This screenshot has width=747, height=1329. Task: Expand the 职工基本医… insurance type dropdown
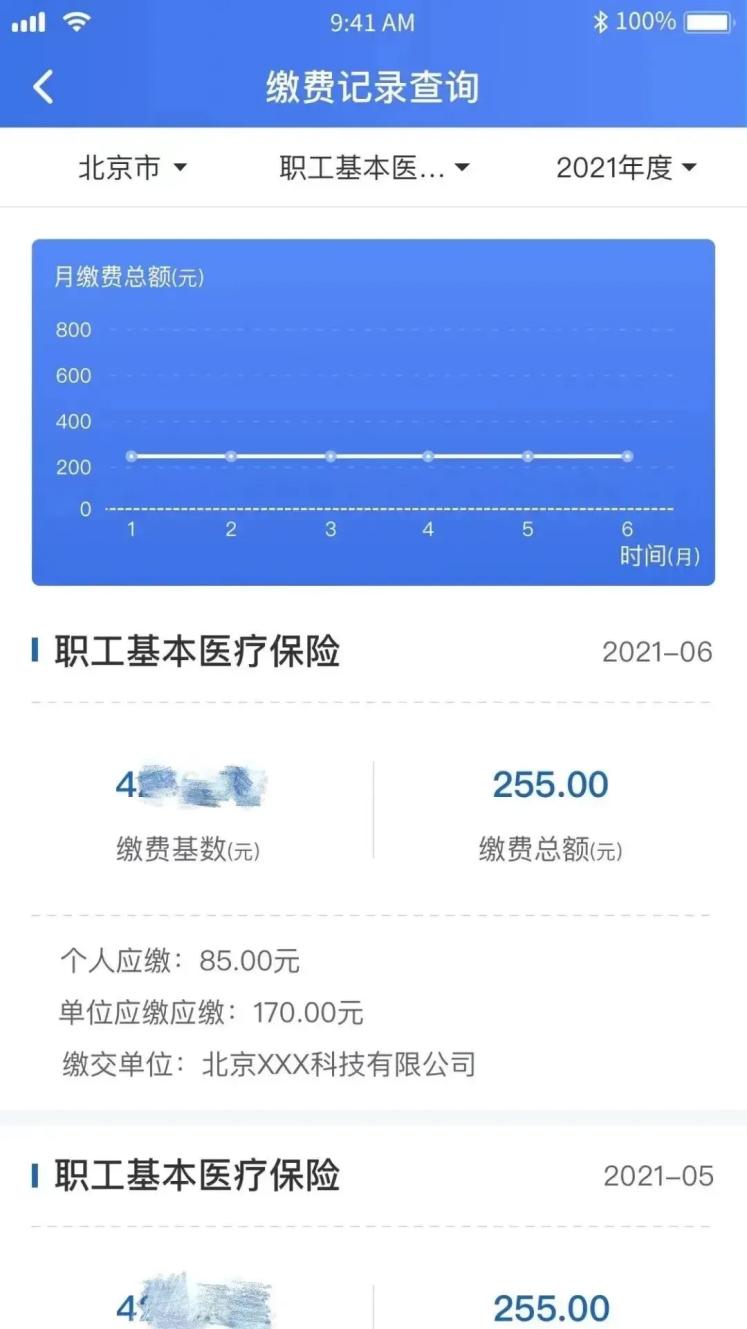tap(375, 168)
